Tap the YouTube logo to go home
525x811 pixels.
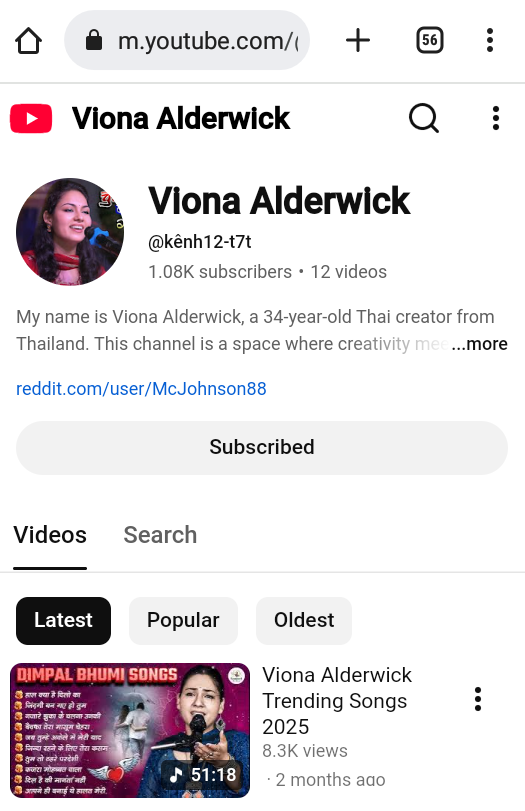31,118
